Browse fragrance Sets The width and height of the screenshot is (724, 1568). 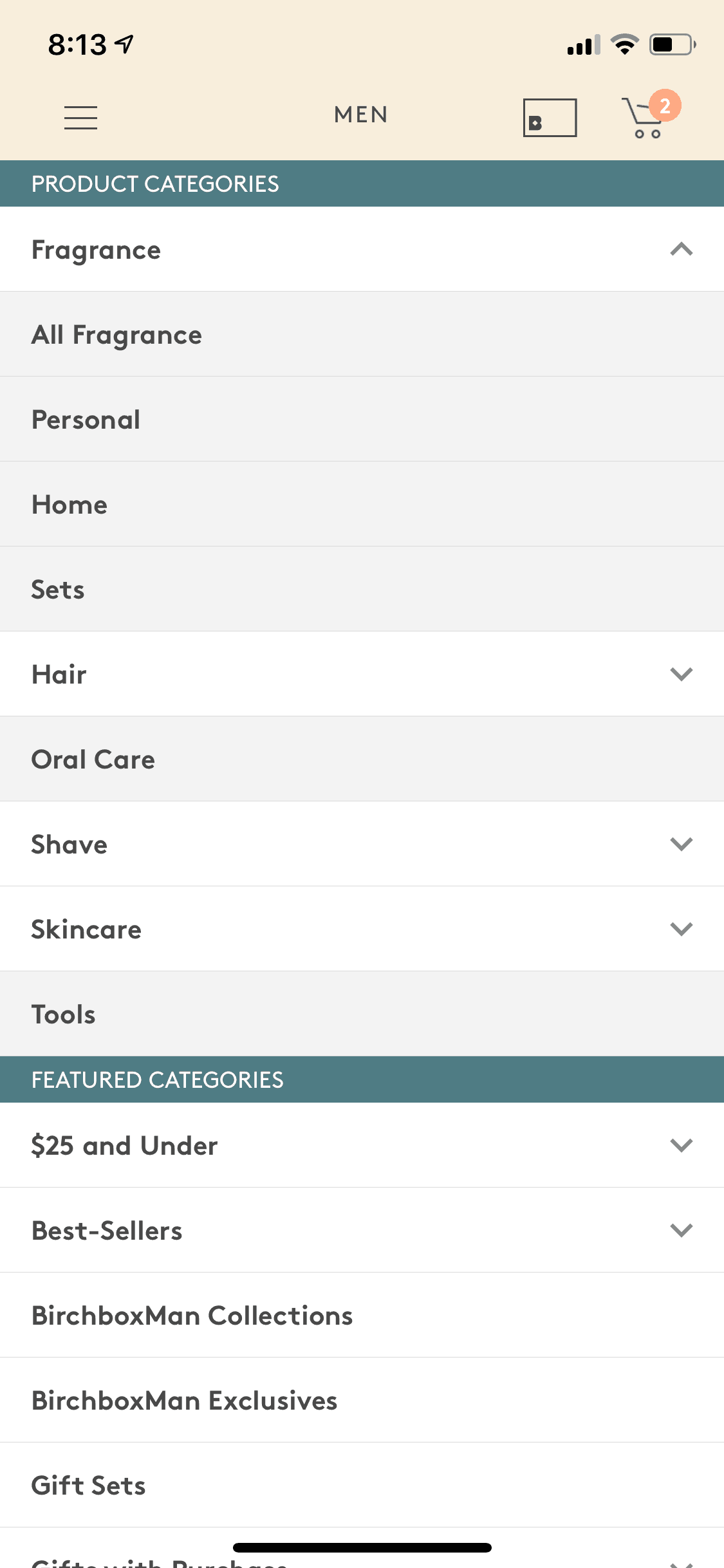pyautogui.click(x=57, y=589)
